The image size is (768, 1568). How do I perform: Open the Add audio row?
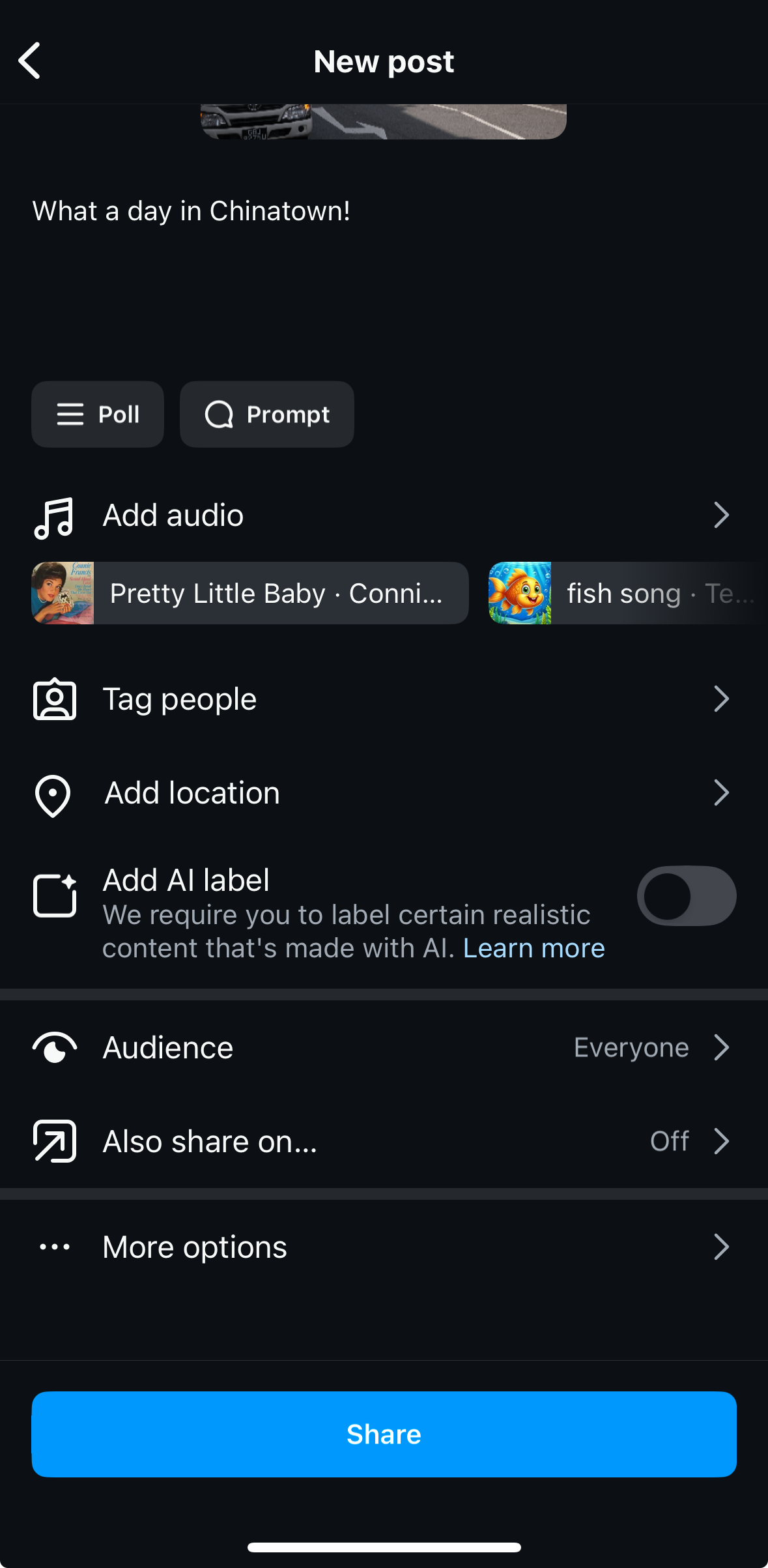click(x=384, y=515)
